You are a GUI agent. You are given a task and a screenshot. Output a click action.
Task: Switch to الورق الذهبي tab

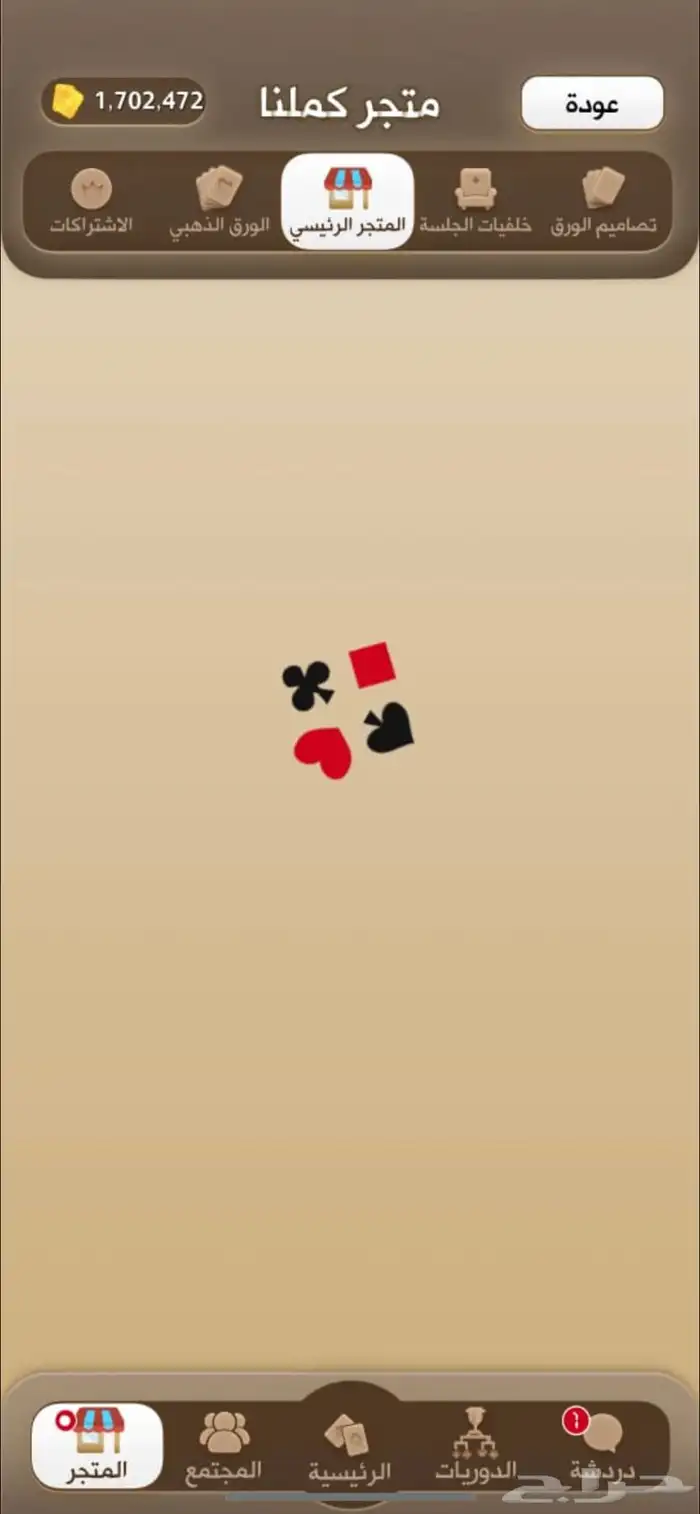(x=219, y=202)
